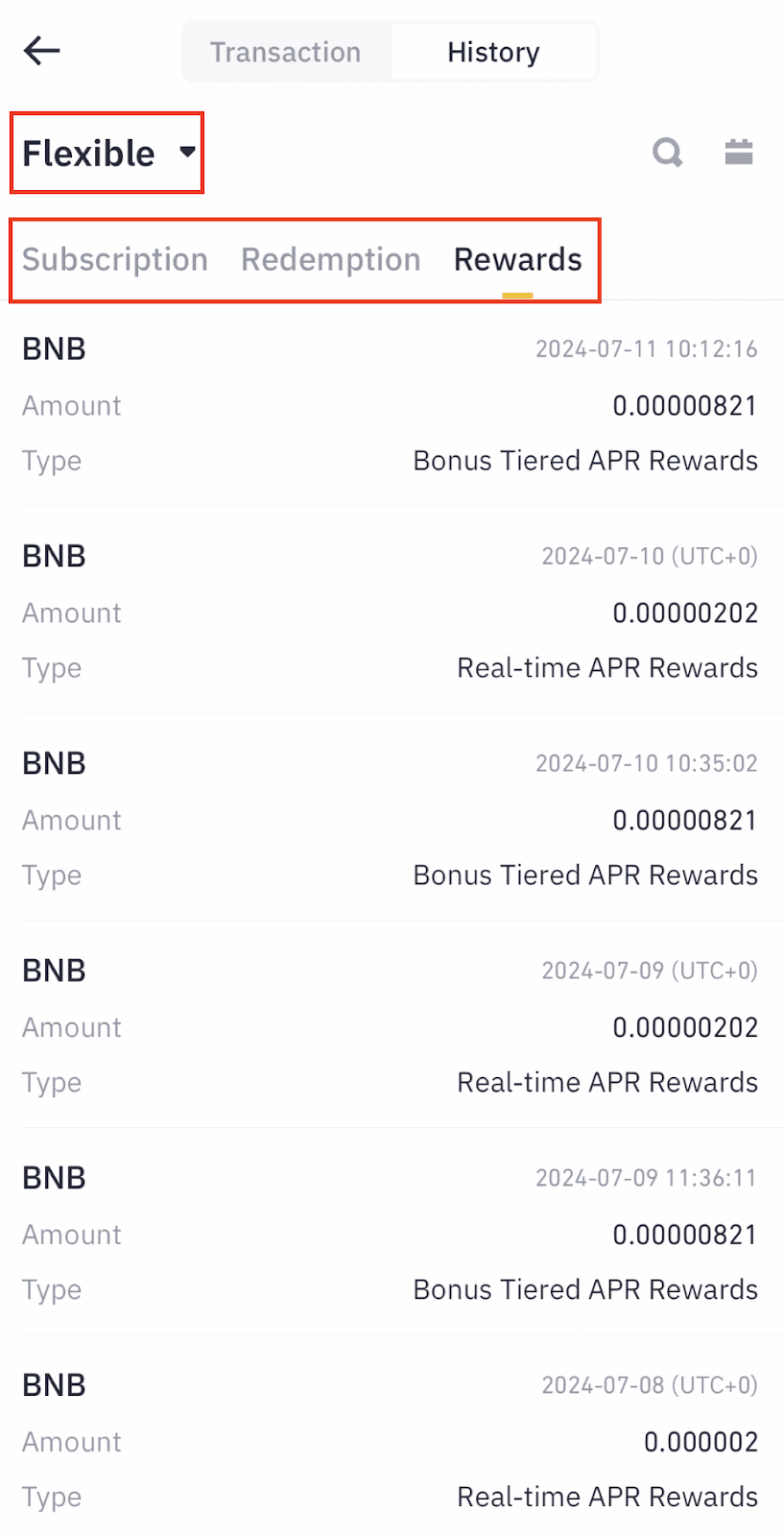Image resolution: width=784 pixels, height=1536 pixels.
Task: Show the Redemption tab
Action: click(x=330, y=260)
